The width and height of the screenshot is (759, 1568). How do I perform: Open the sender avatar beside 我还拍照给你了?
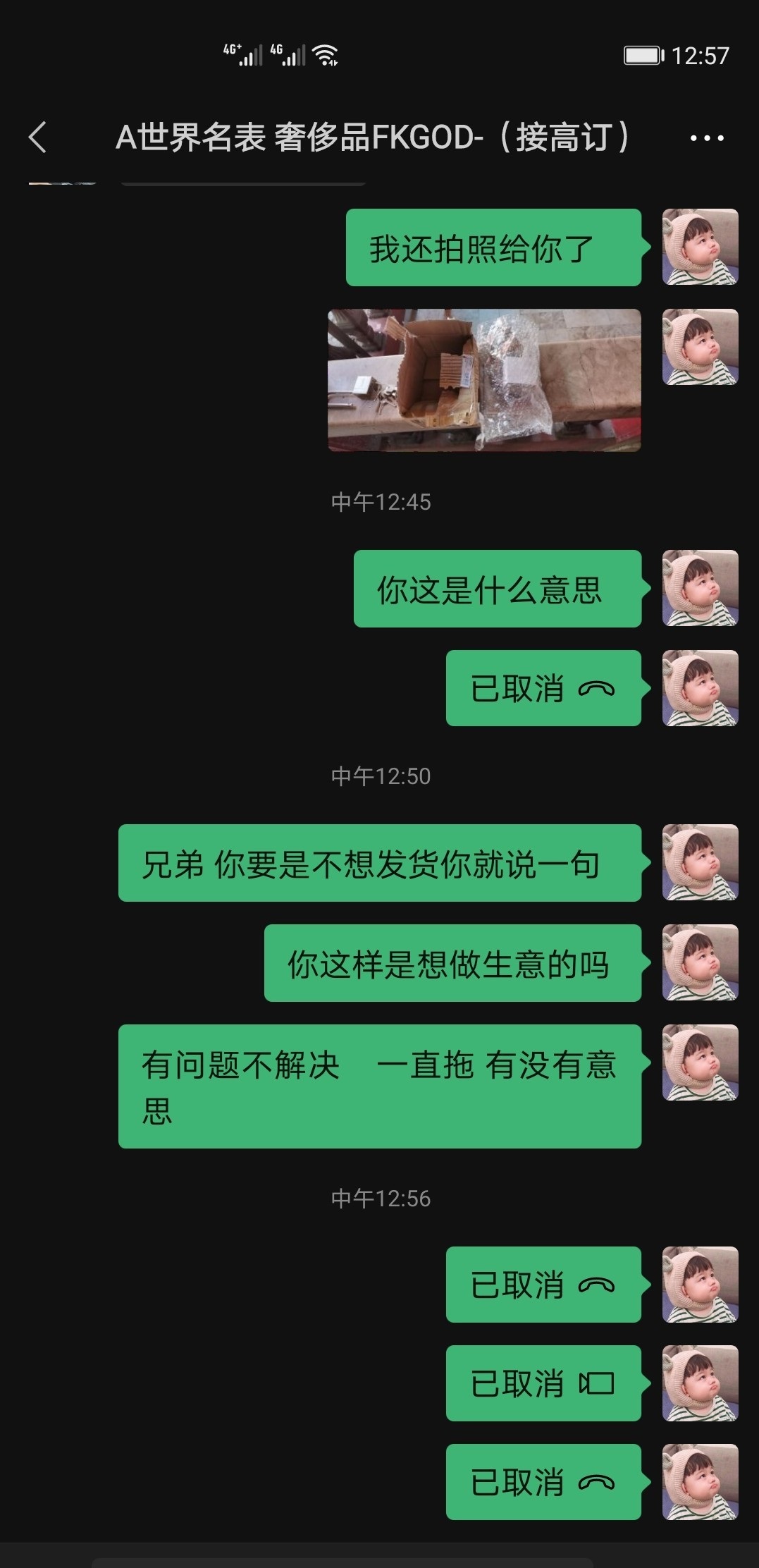(700, 247)
